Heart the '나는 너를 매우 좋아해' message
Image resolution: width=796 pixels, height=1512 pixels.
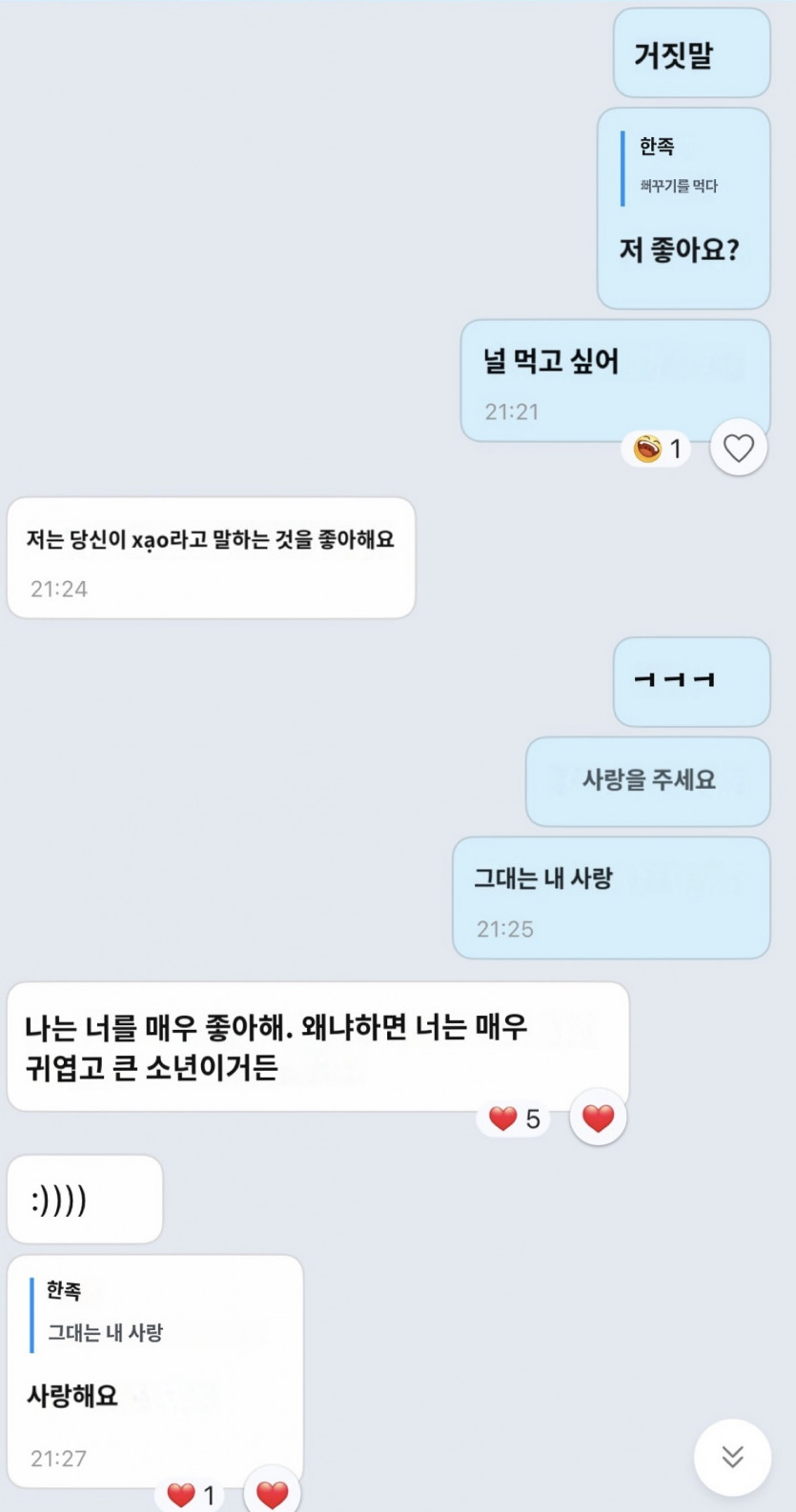tap(598, 1118)
